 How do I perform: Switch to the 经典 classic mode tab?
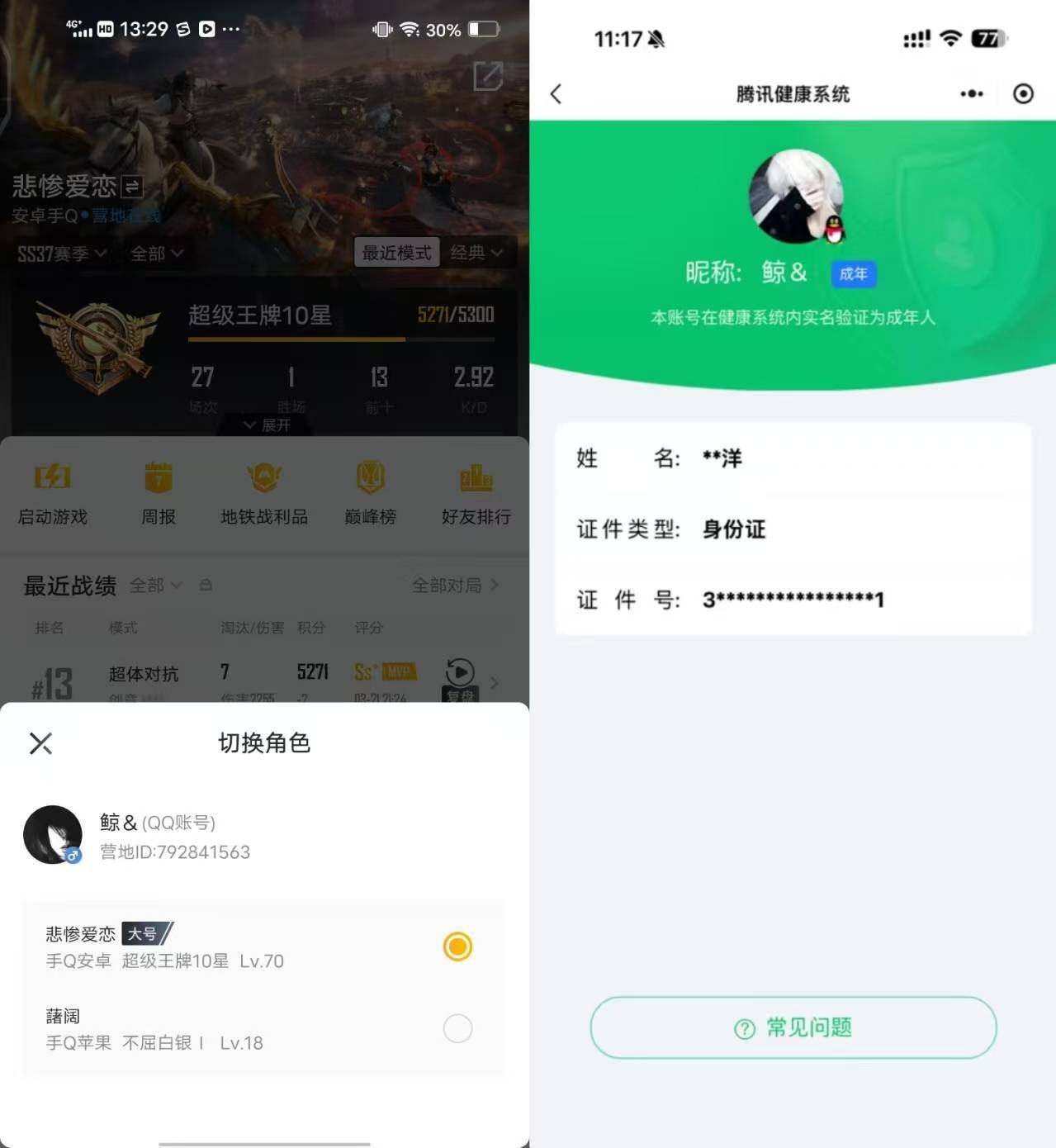471,253
